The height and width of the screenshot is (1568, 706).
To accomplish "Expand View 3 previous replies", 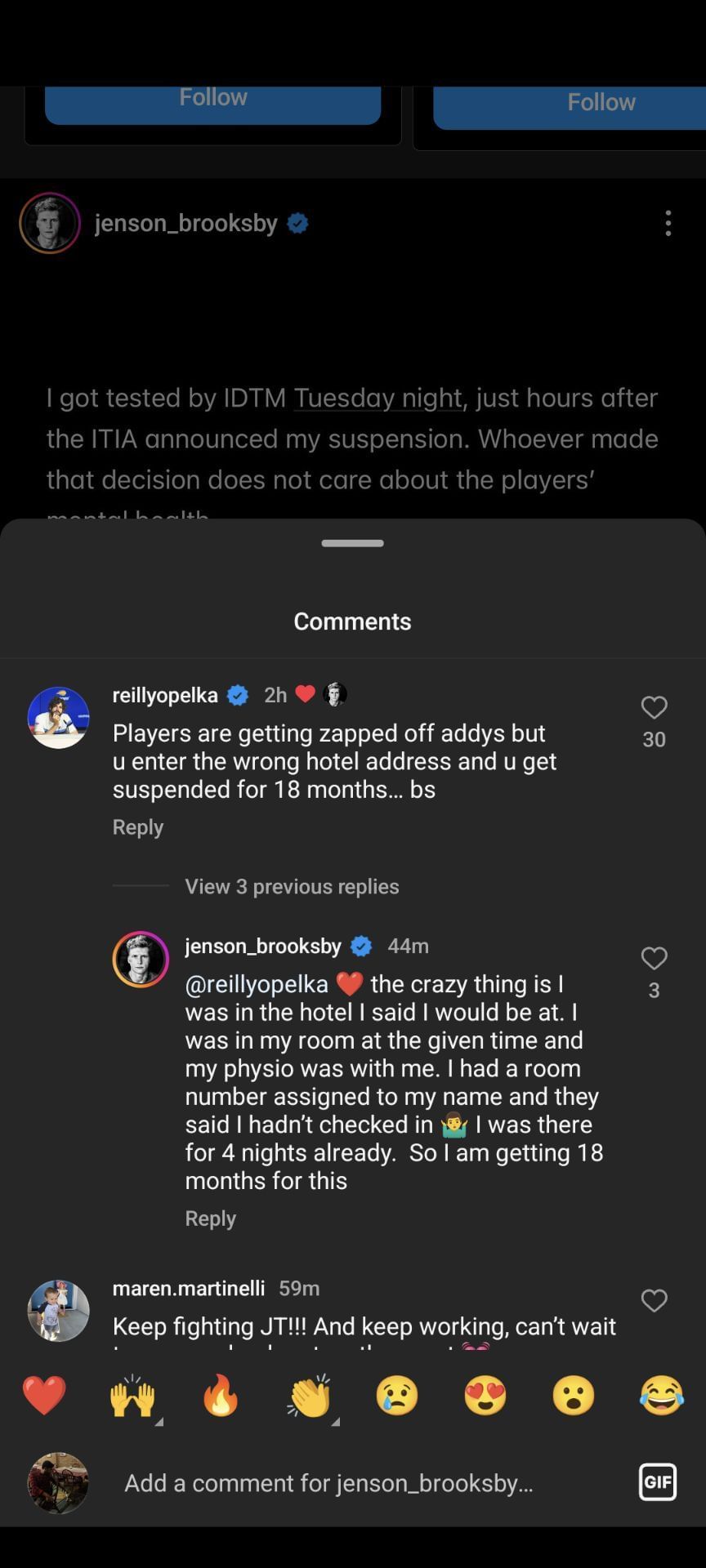I will point(292,887).
